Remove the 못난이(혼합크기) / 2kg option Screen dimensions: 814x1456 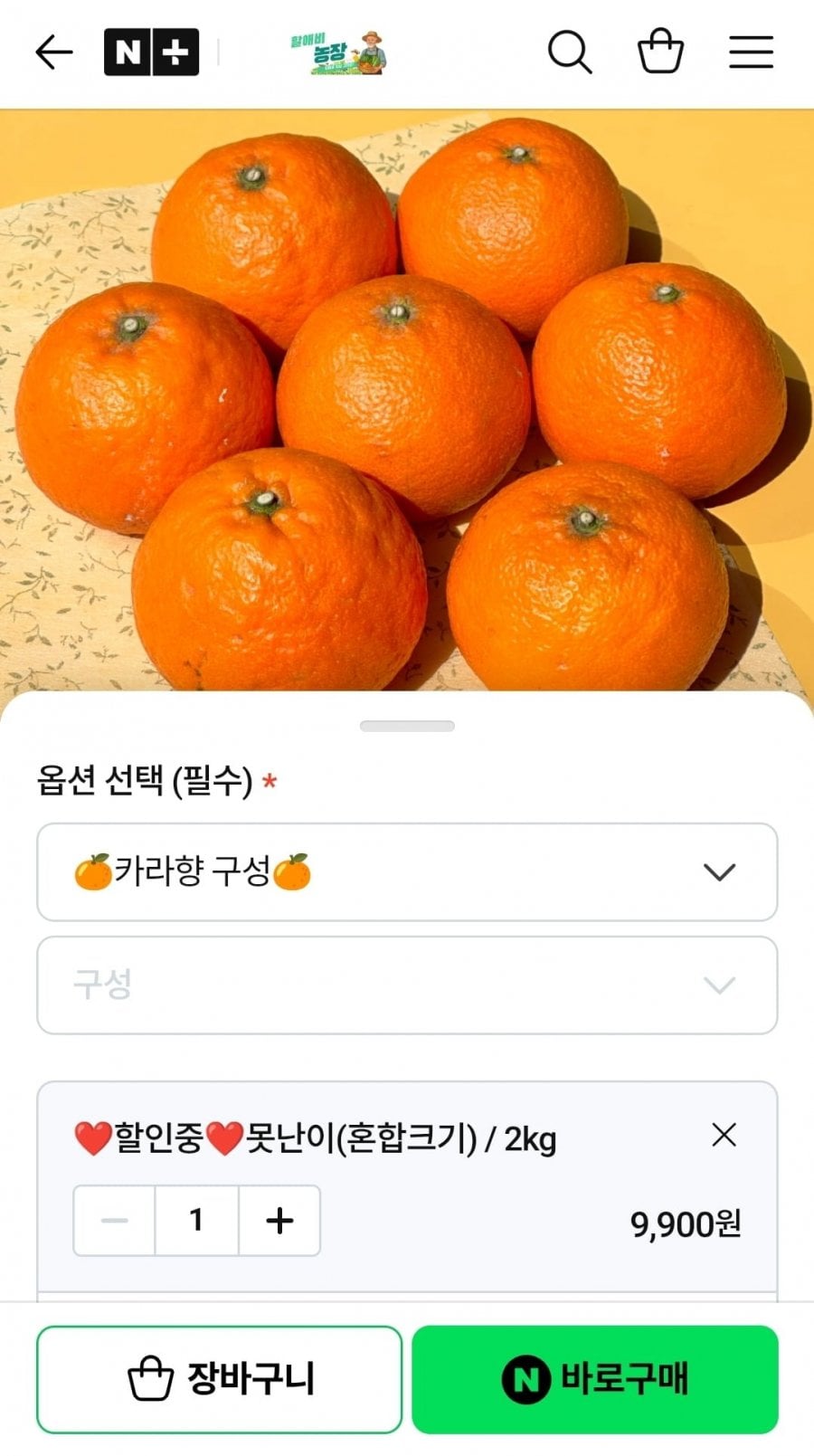pyautogui.click(x=724, y=1135)
